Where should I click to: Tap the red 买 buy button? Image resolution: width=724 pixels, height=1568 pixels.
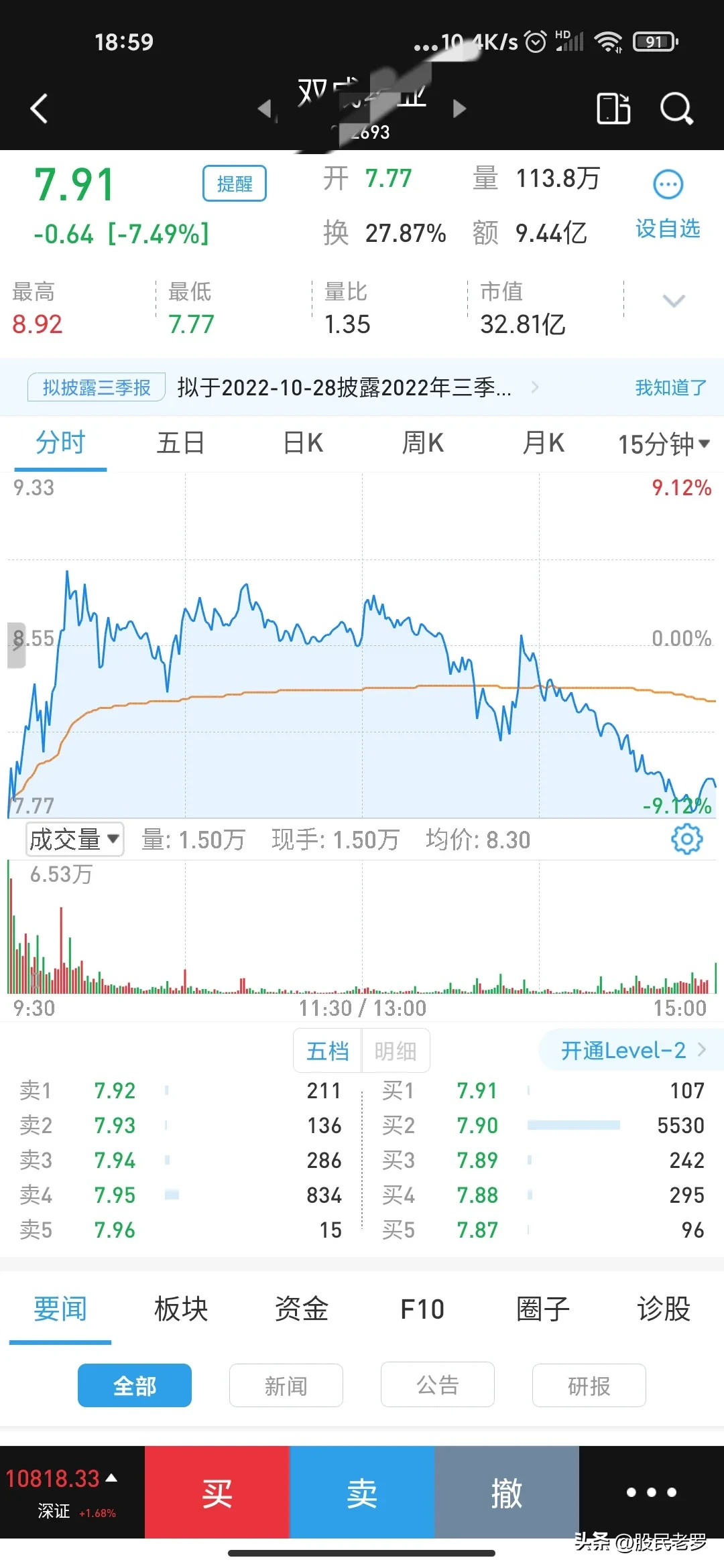coord(217,1492)
